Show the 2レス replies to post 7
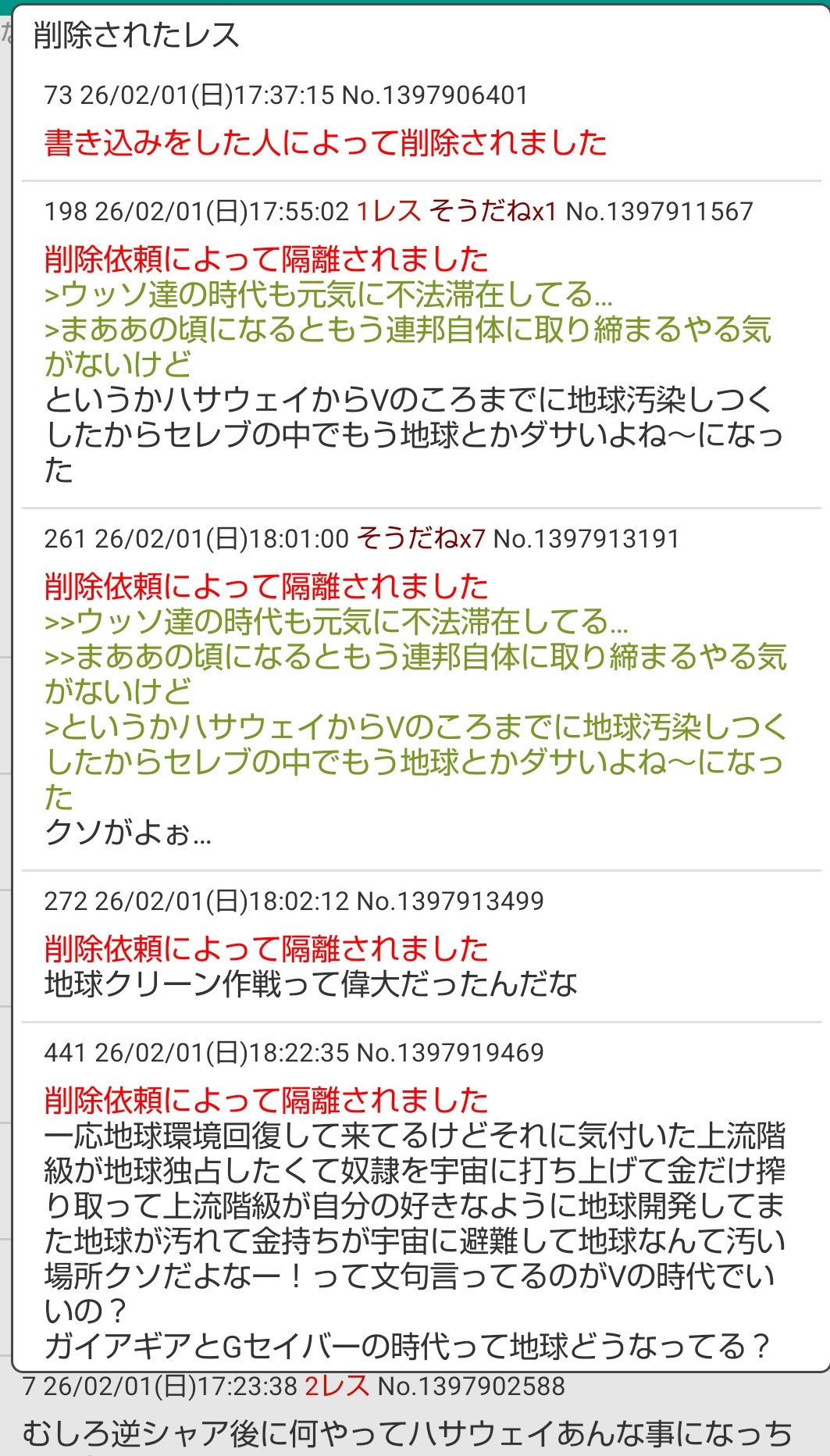 click(337, 1386)
